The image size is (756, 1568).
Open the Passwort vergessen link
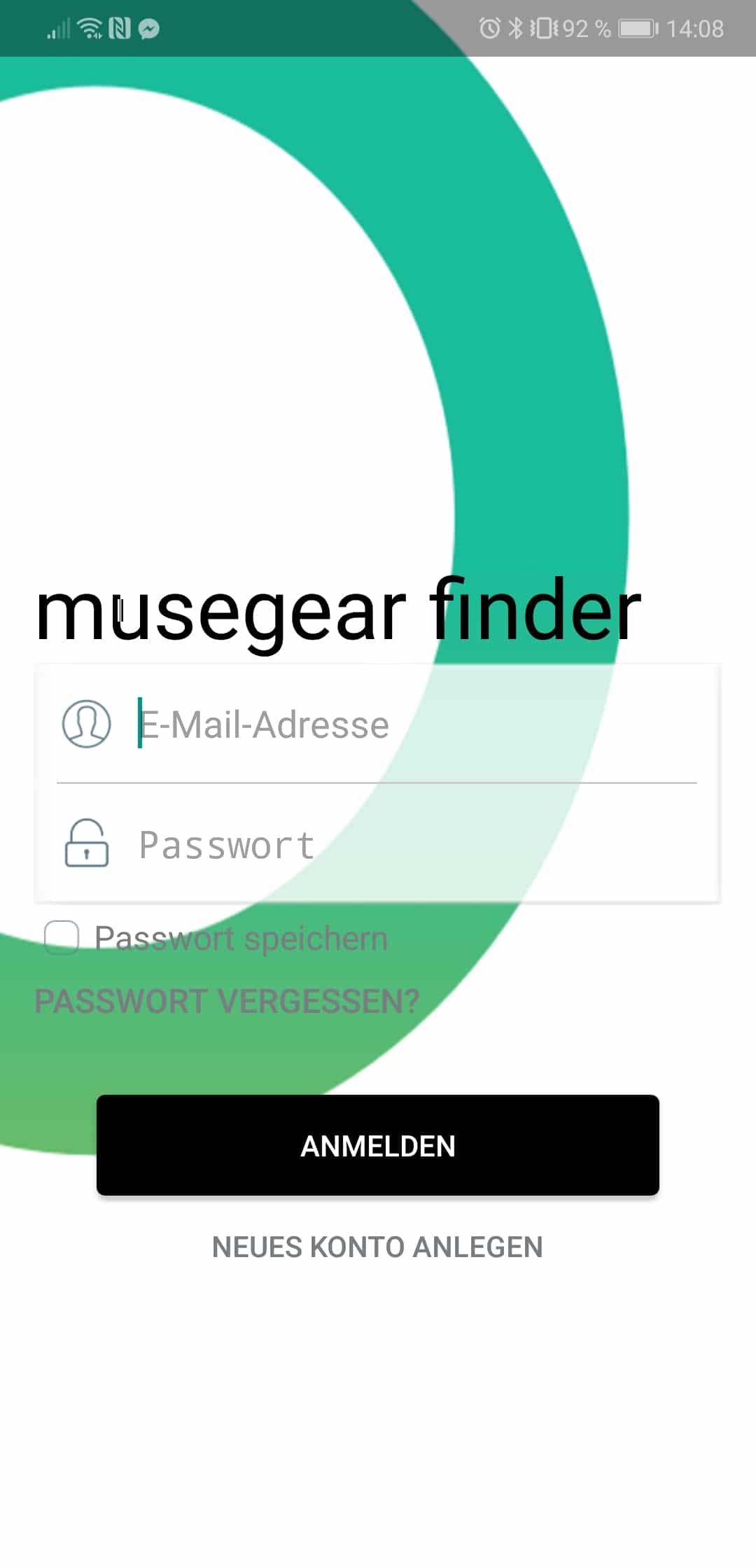pos(227,1001)
